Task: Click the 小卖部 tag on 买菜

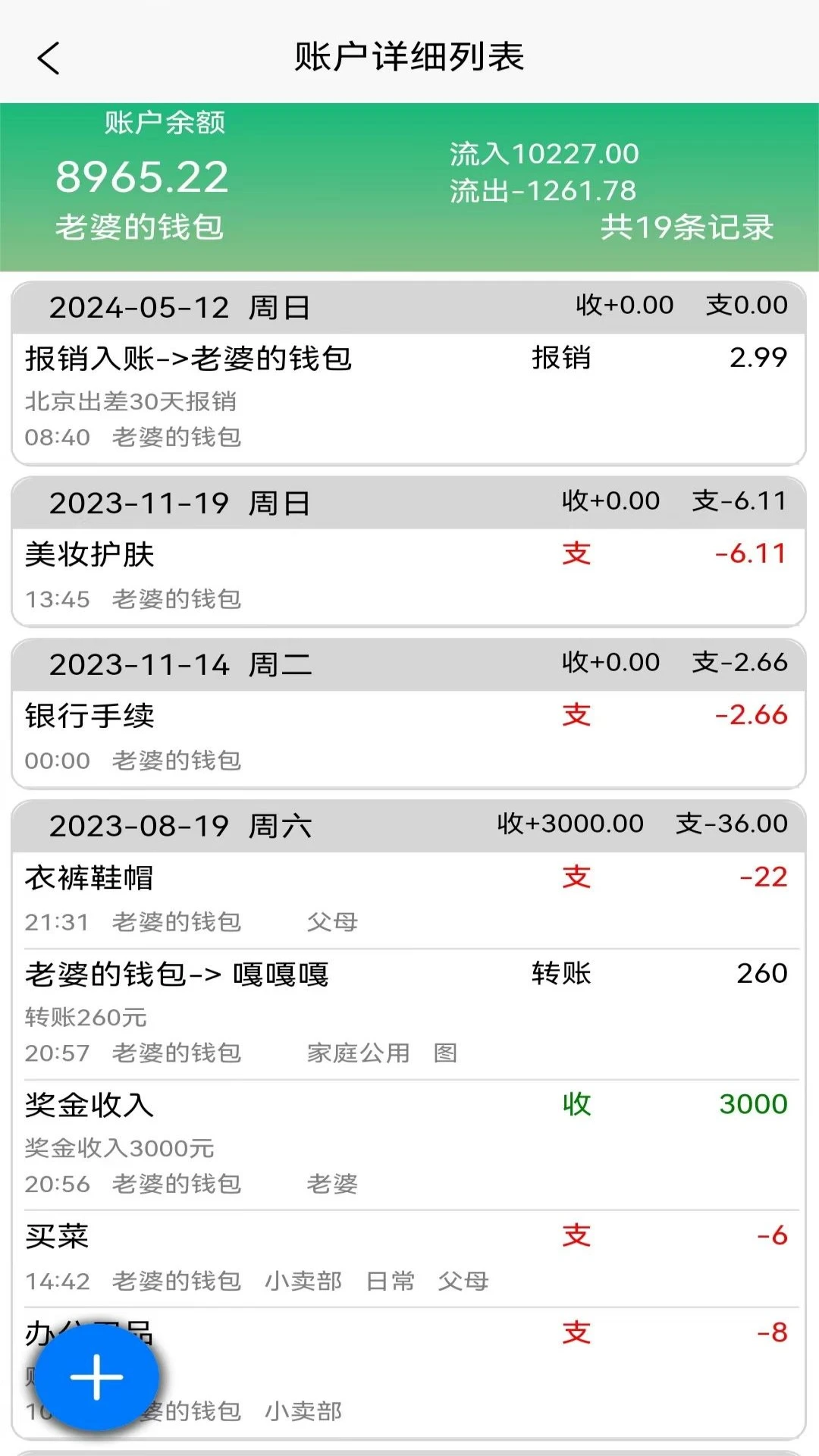Action: point(303,1282)
